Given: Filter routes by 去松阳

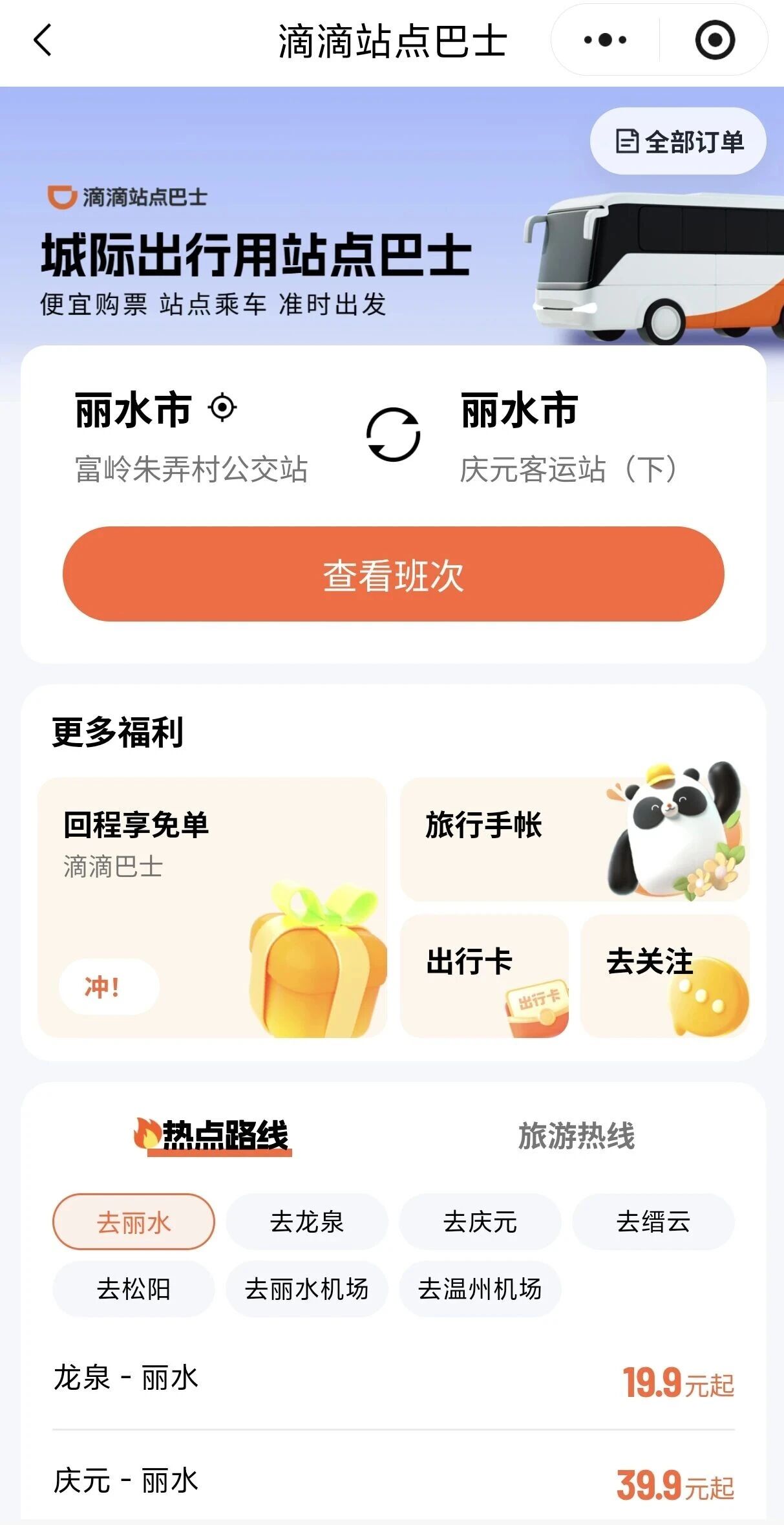Looking at the screenshot, I should point(134,1289).
